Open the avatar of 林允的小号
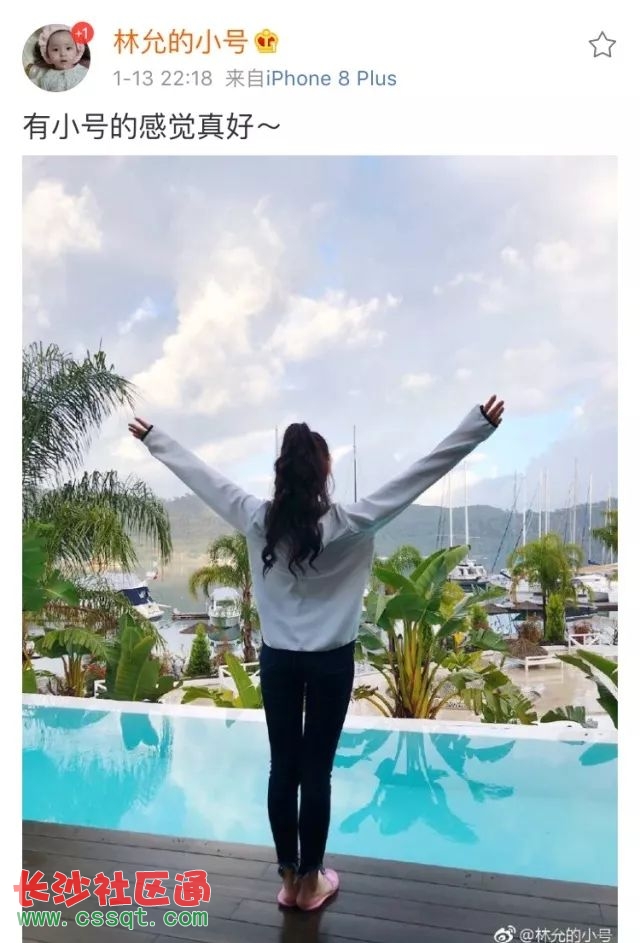Screen dimensions: 640x943 click(56, 58)
